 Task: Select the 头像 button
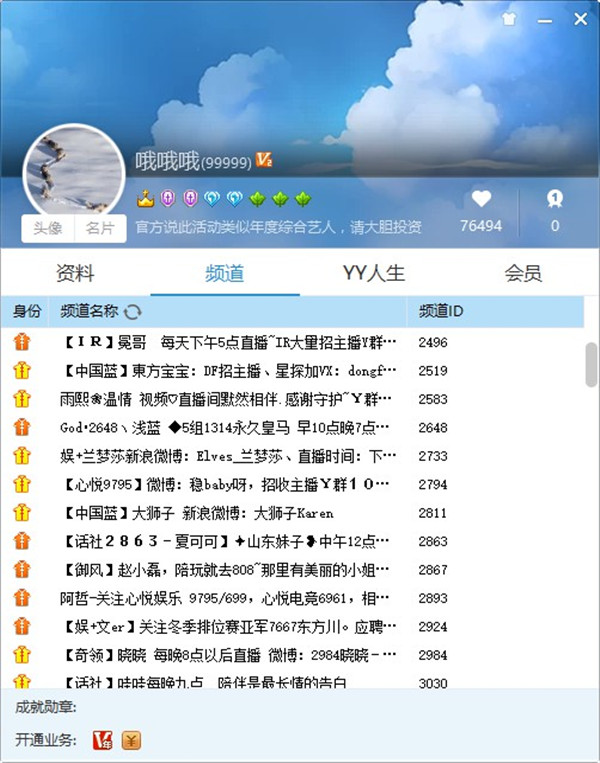click(x=47, y=228)
